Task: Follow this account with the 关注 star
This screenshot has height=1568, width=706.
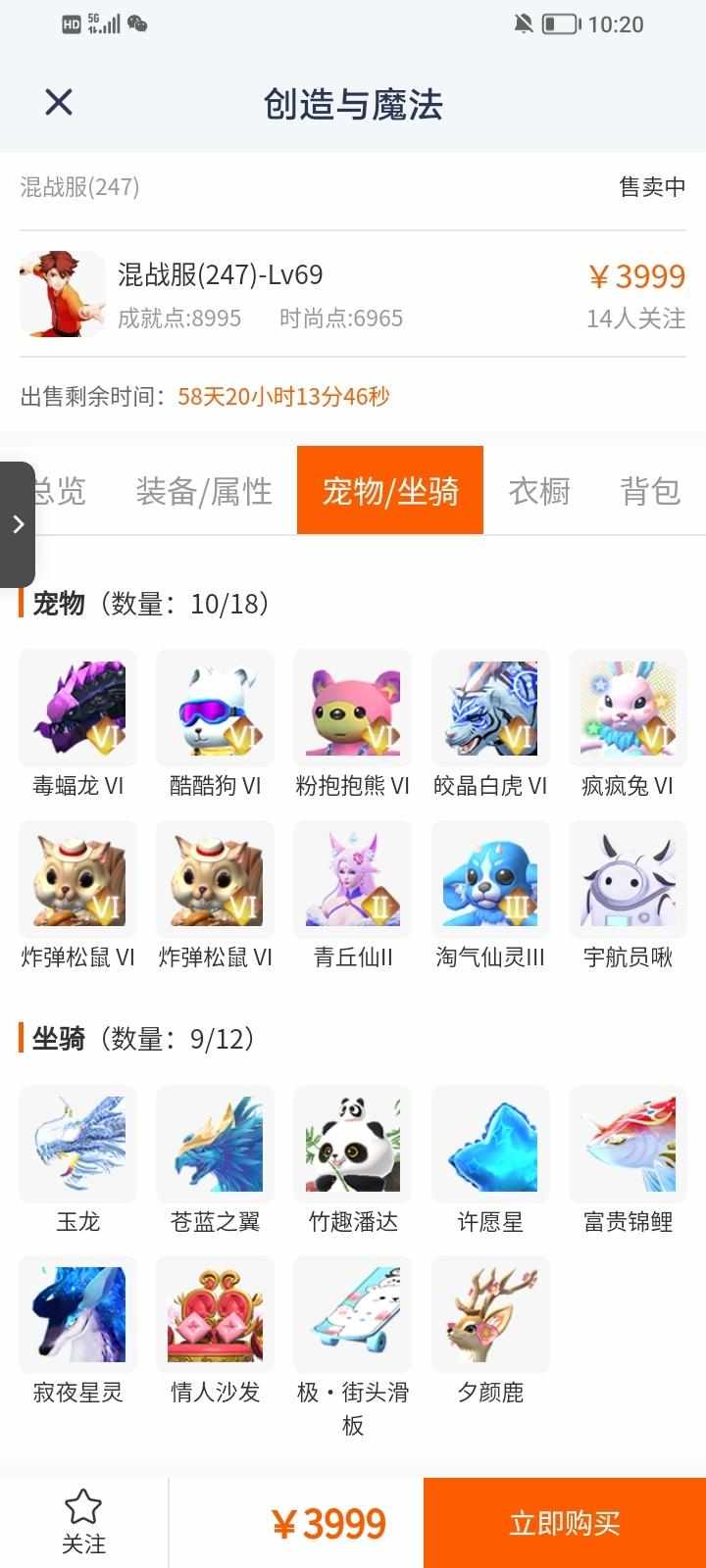Action: point(83,1522)
